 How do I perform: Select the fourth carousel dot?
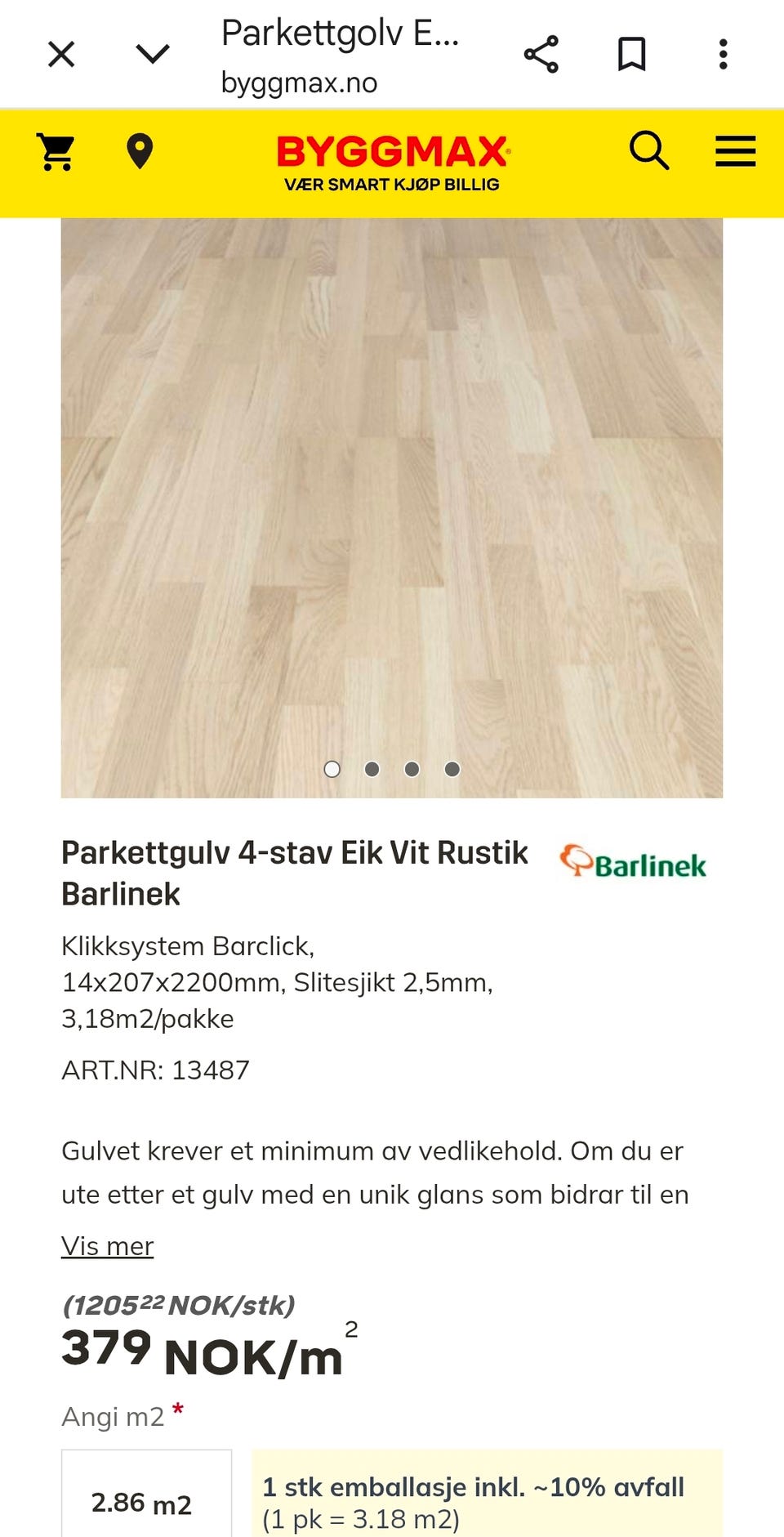pos(452,769)
